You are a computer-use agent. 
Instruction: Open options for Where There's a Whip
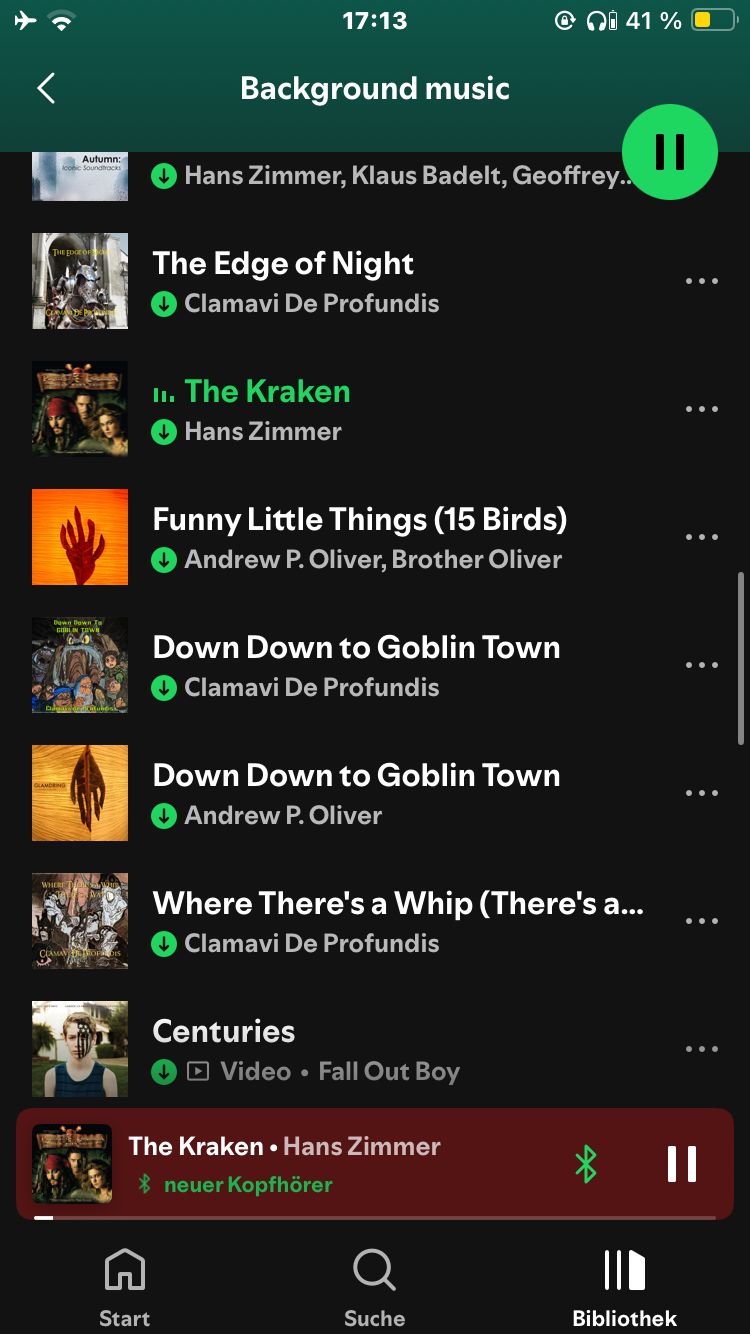[x=702, y=921]
